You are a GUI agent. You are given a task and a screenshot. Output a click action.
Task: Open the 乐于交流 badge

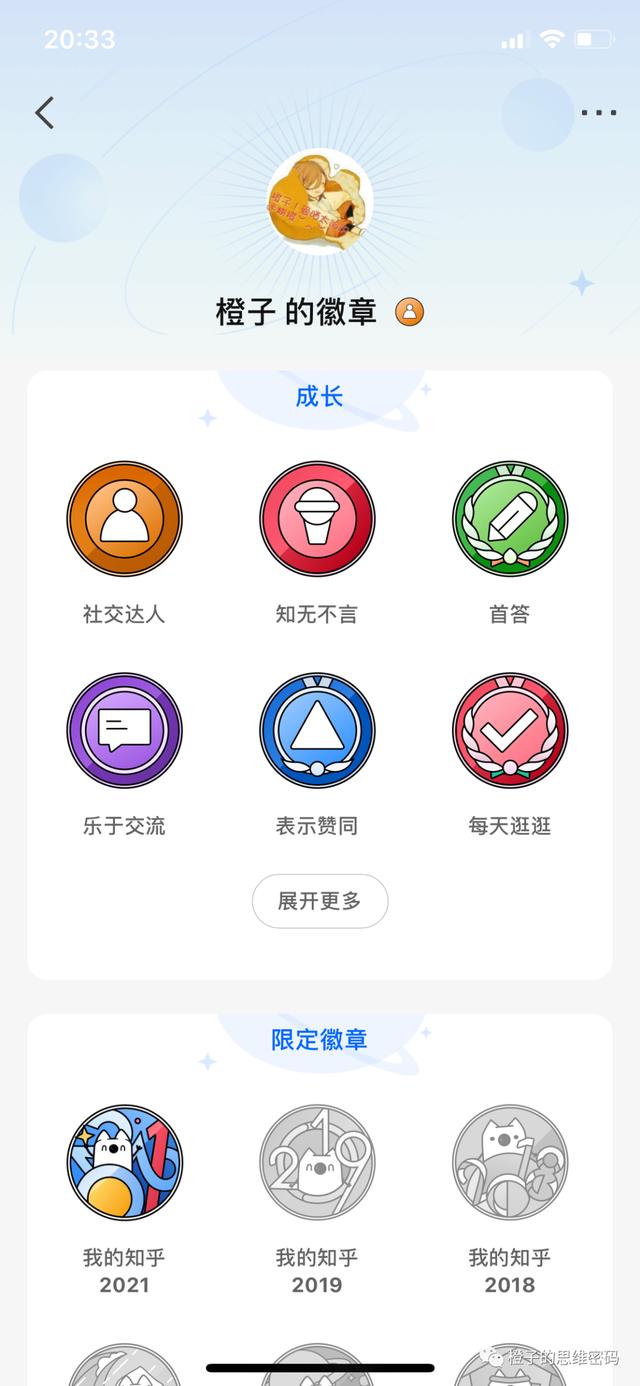124,731
